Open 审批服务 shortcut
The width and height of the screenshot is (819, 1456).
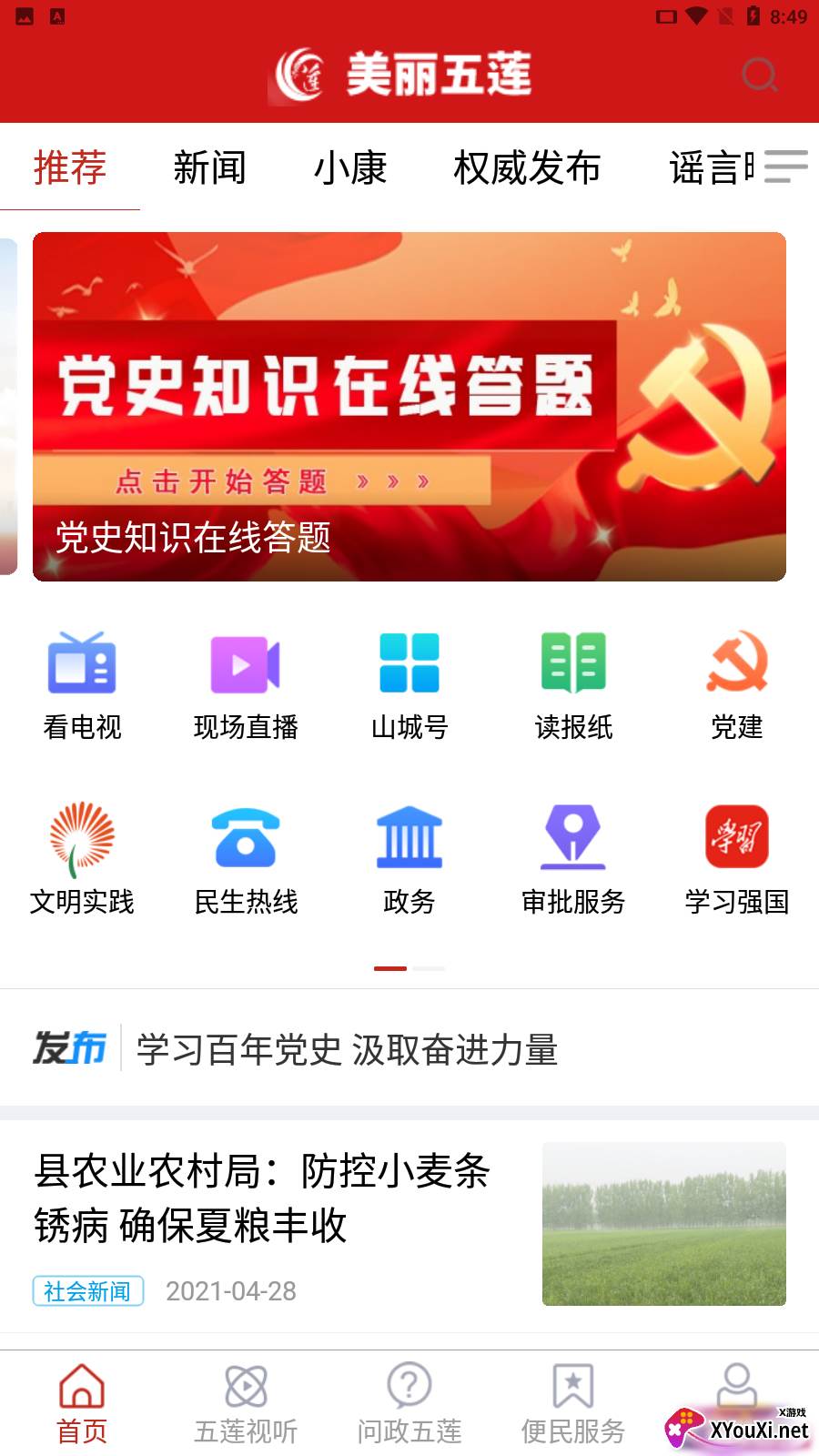click(573, 860)
